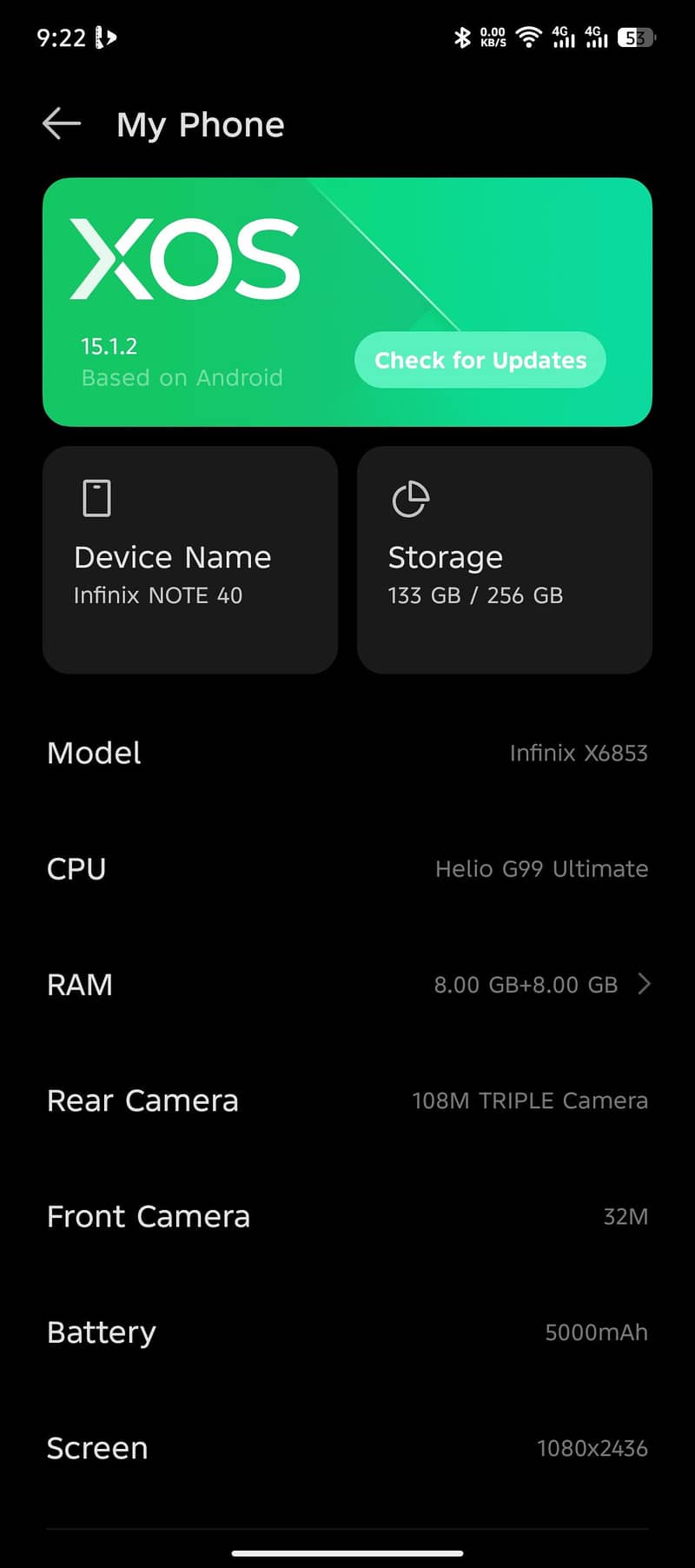
Task: Open the Device Name card
Action: pos(190,560)
